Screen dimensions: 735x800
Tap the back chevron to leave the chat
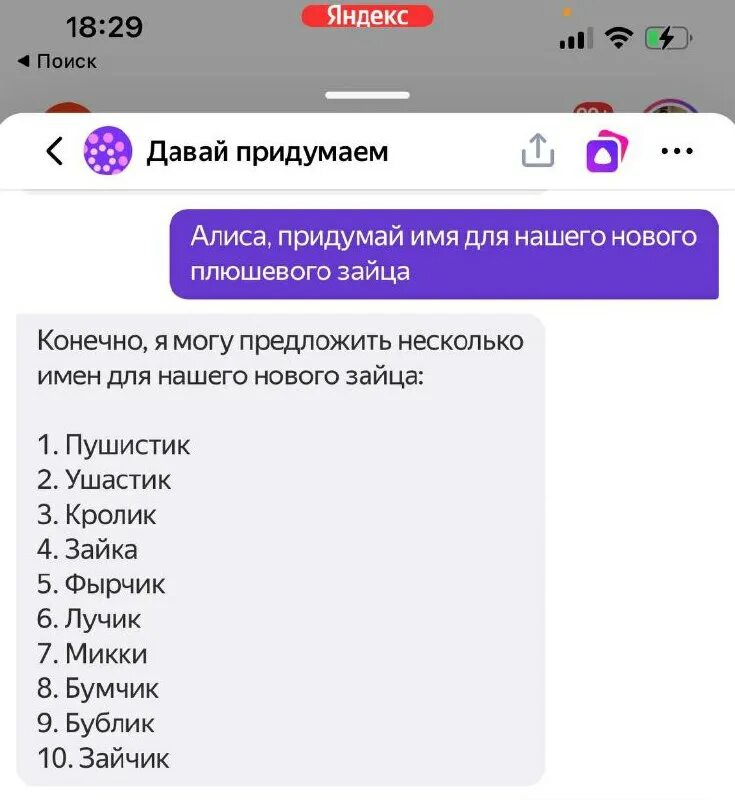click(52, 149)
